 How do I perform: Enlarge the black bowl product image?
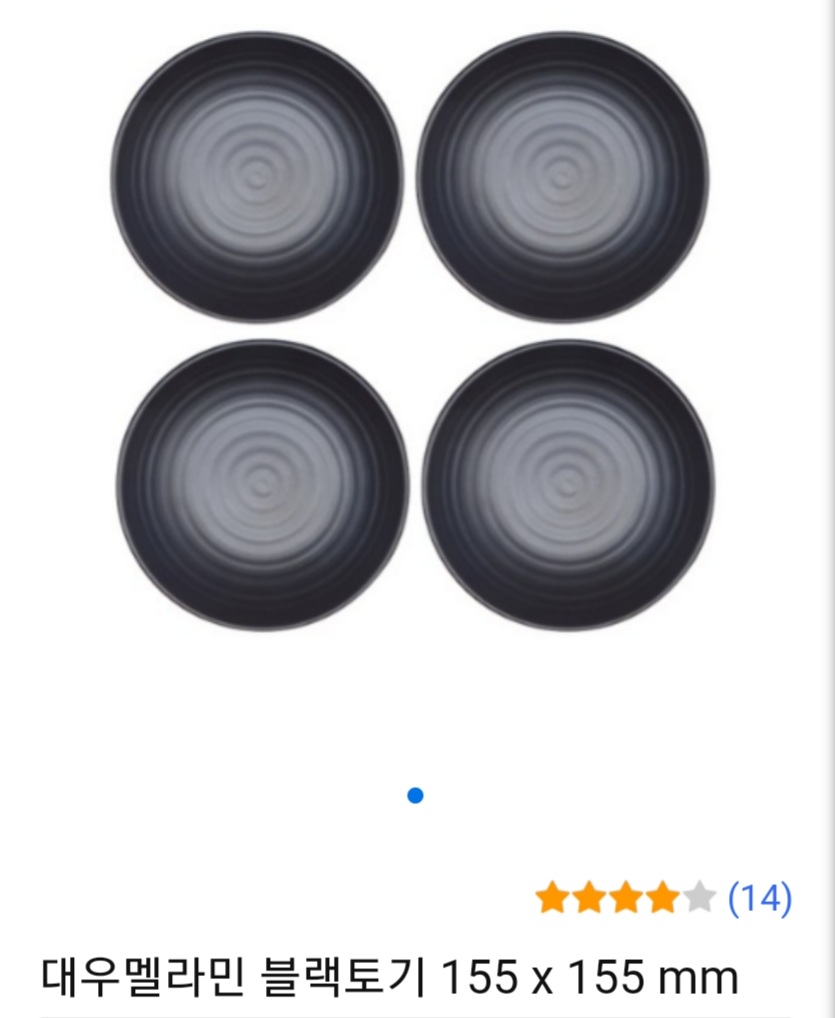coord(412,330)
